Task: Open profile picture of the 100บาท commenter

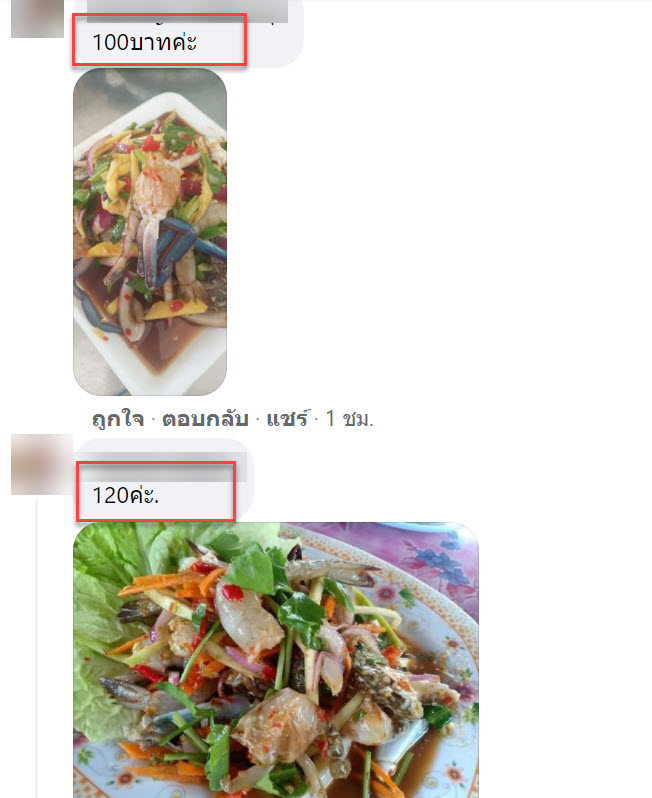Action: click(x=38, y=18)
